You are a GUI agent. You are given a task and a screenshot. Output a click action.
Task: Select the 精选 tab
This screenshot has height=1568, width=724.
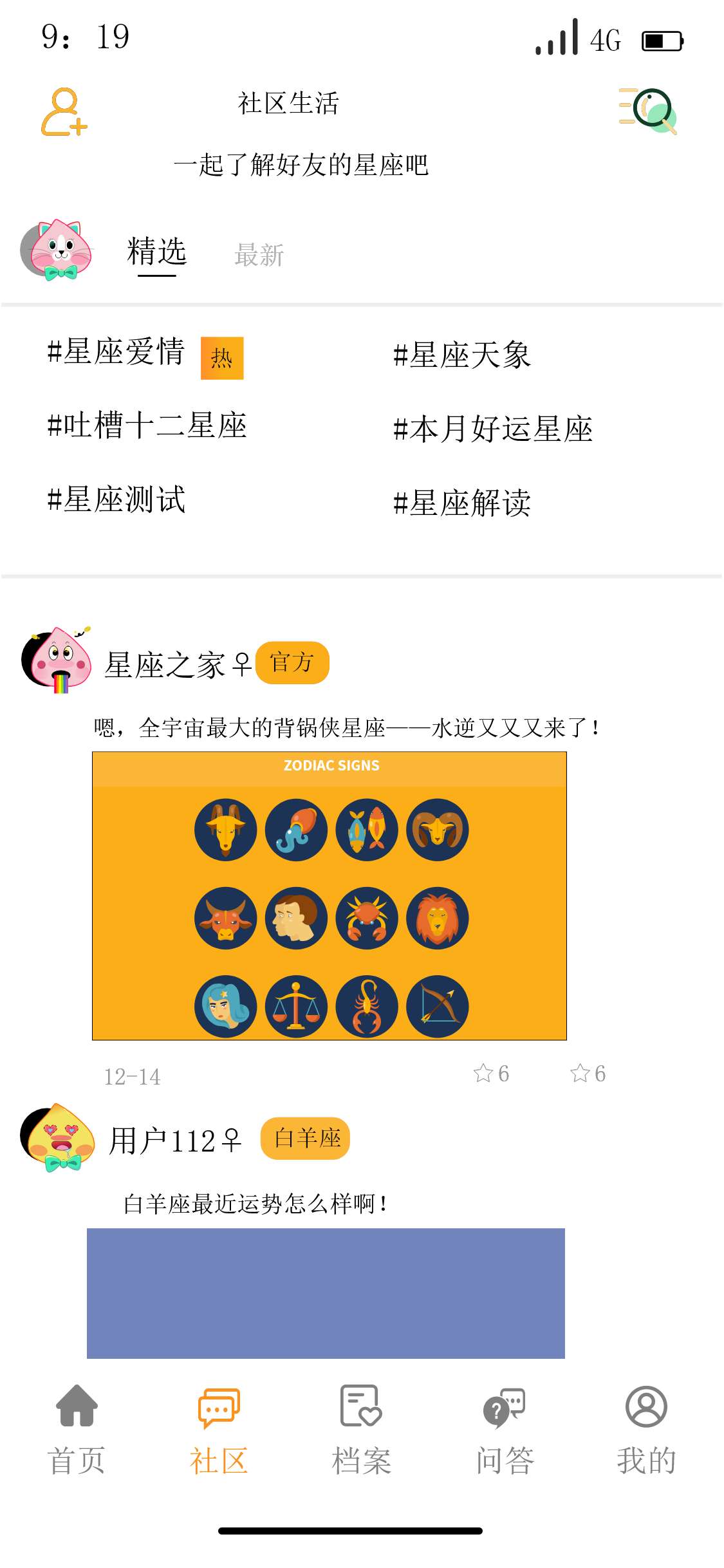(x=156, y=252)
